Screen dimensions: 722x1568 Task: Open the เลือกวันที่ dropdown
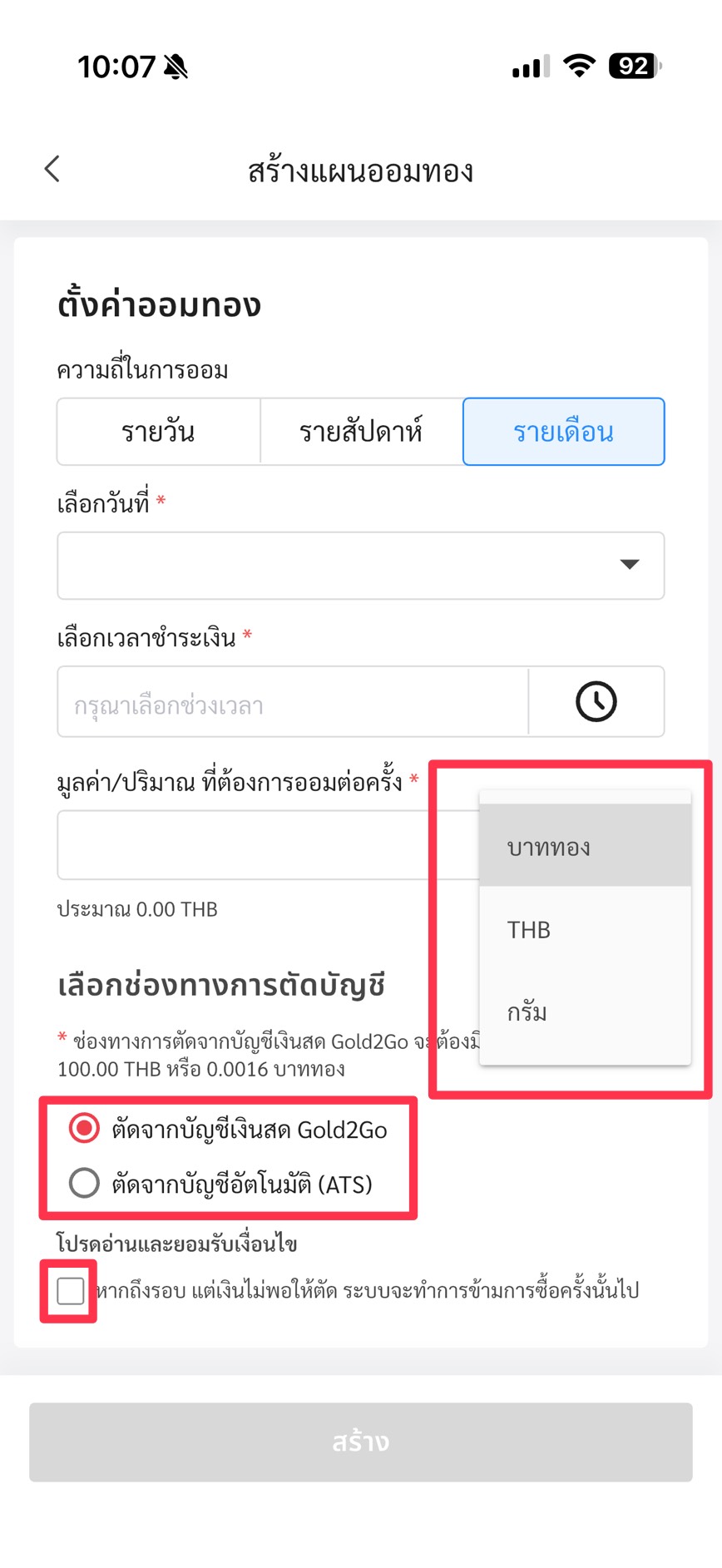[x=361, y=566]
